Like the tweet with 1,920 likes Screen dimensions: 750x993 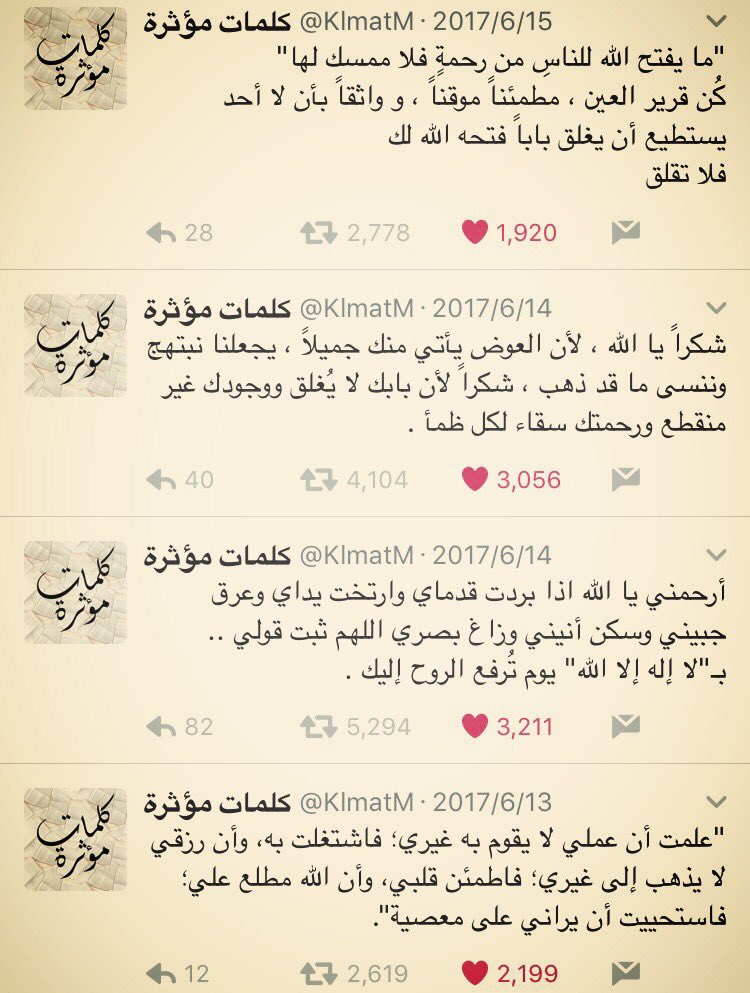[x=475, y=233]
